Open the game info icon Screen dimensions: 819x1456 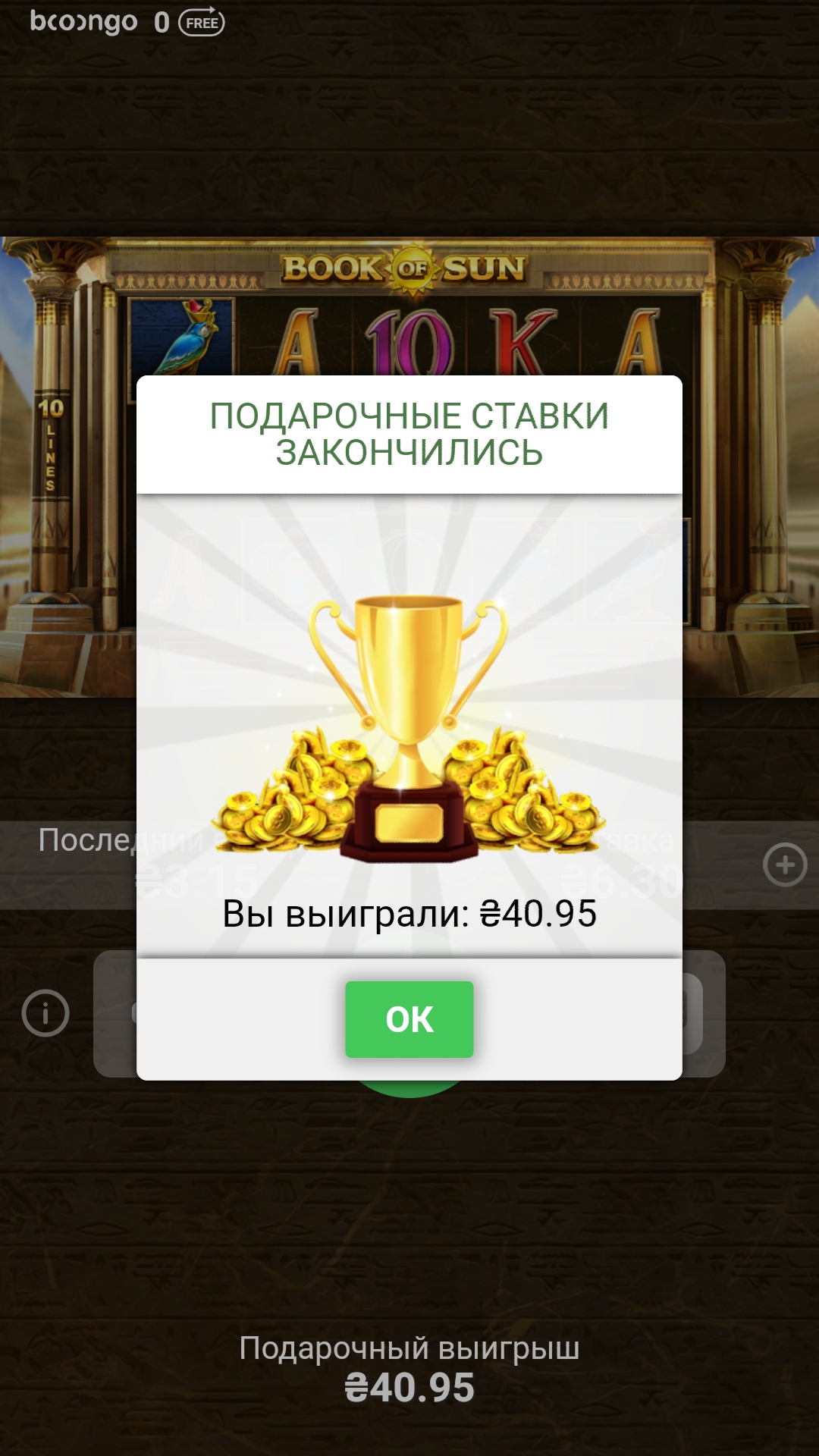tap(45, 1013)
